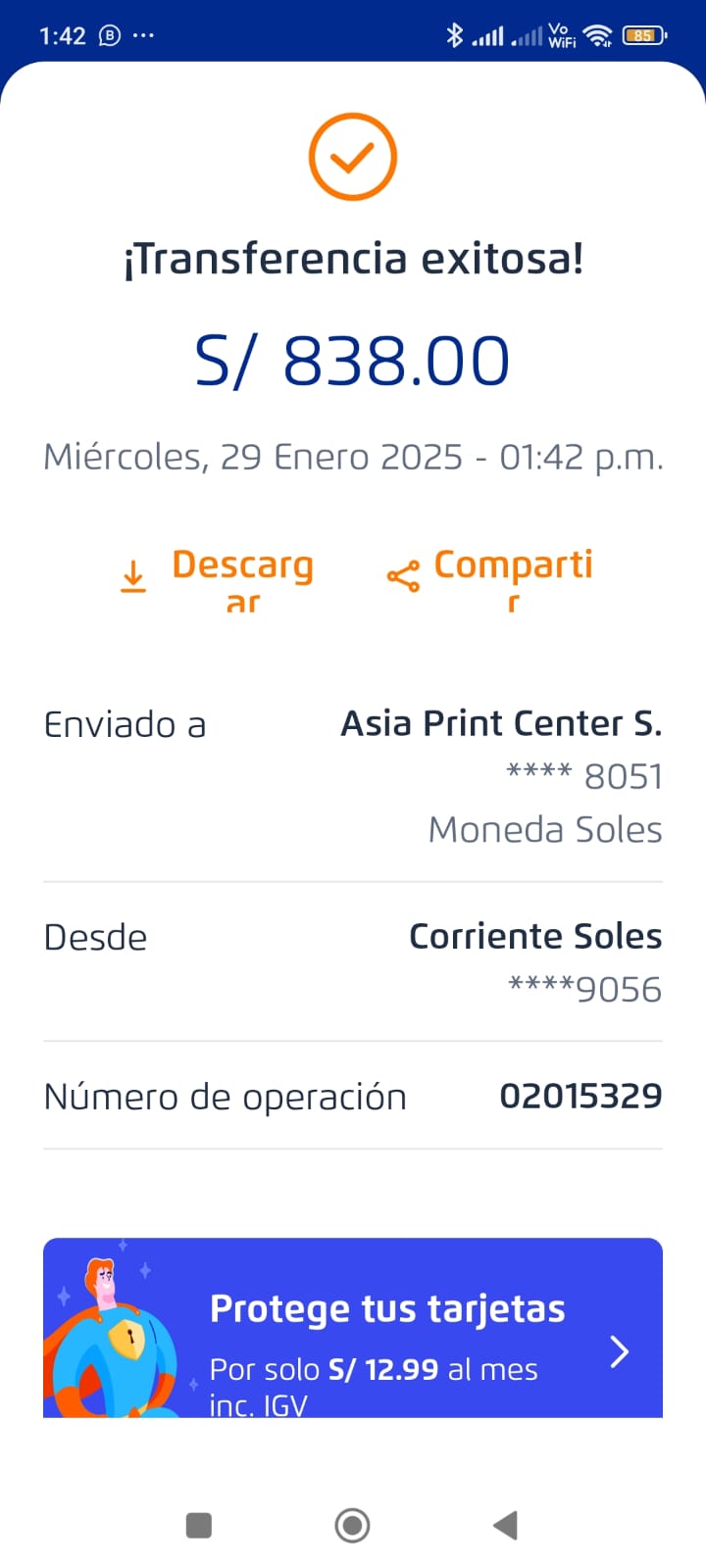
Task: Share the receipt using Compartir
Action: click(490, 576)
